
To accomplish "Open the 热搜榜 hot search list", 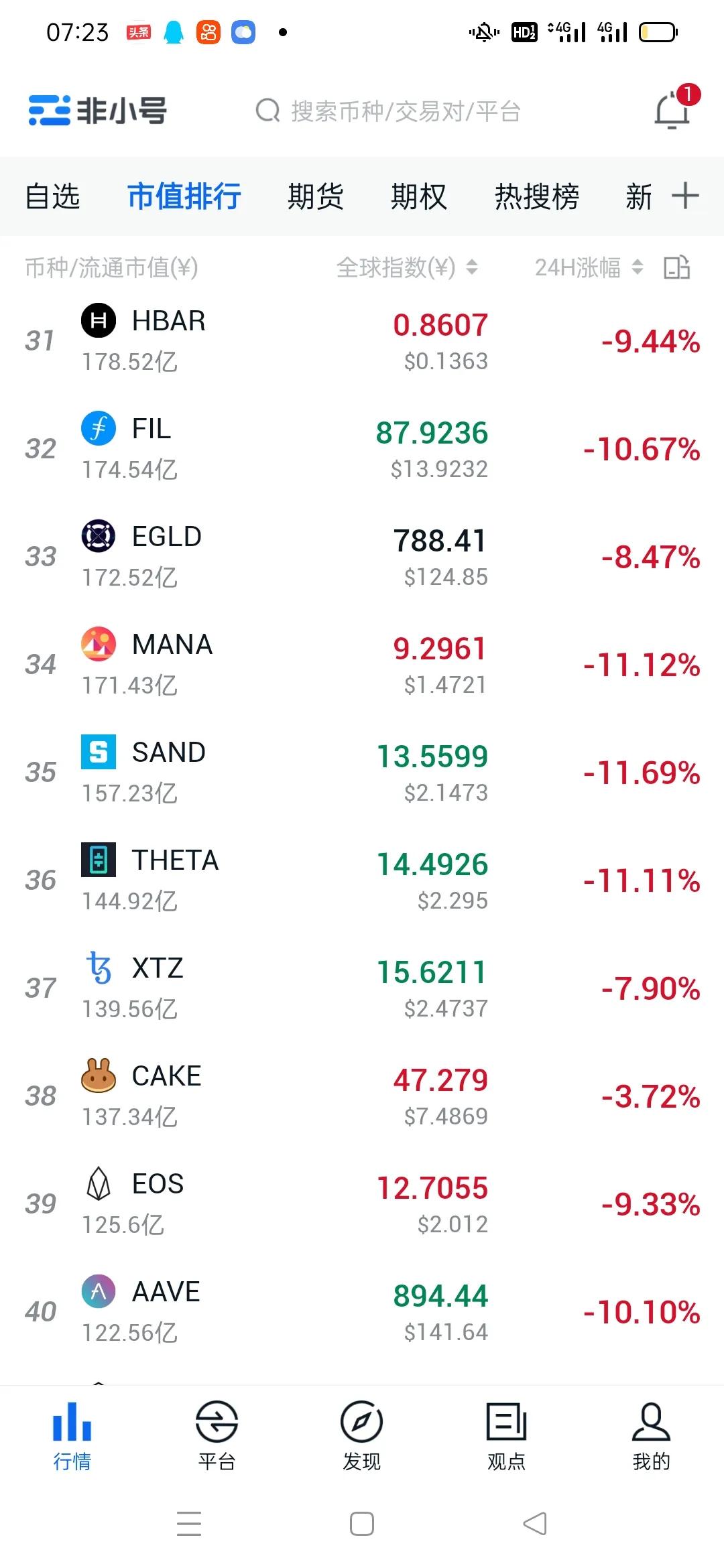I will 536,196.
